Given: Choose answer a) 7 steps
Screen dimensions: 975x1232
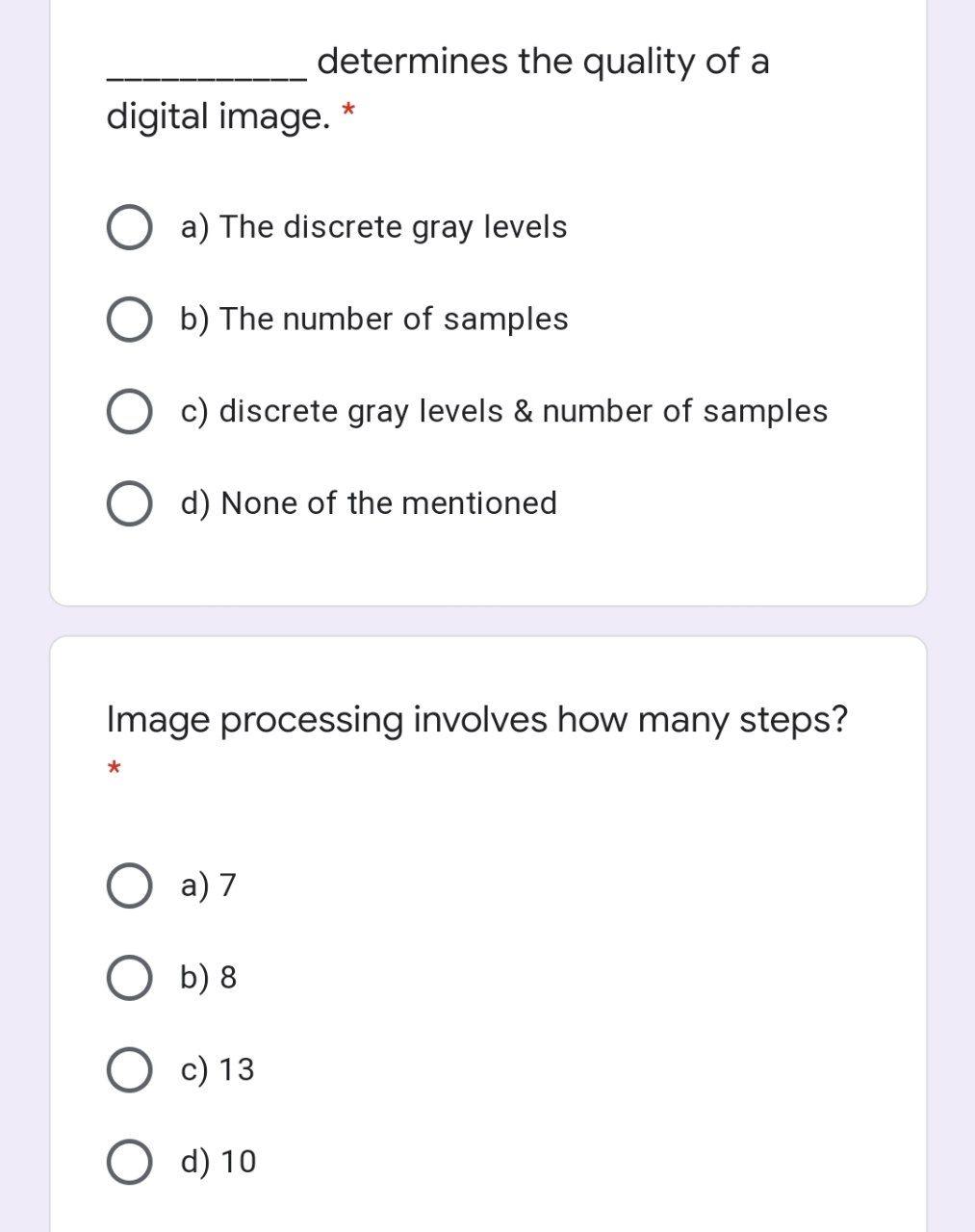Looking at the screenshot, I should pos(129,885).
